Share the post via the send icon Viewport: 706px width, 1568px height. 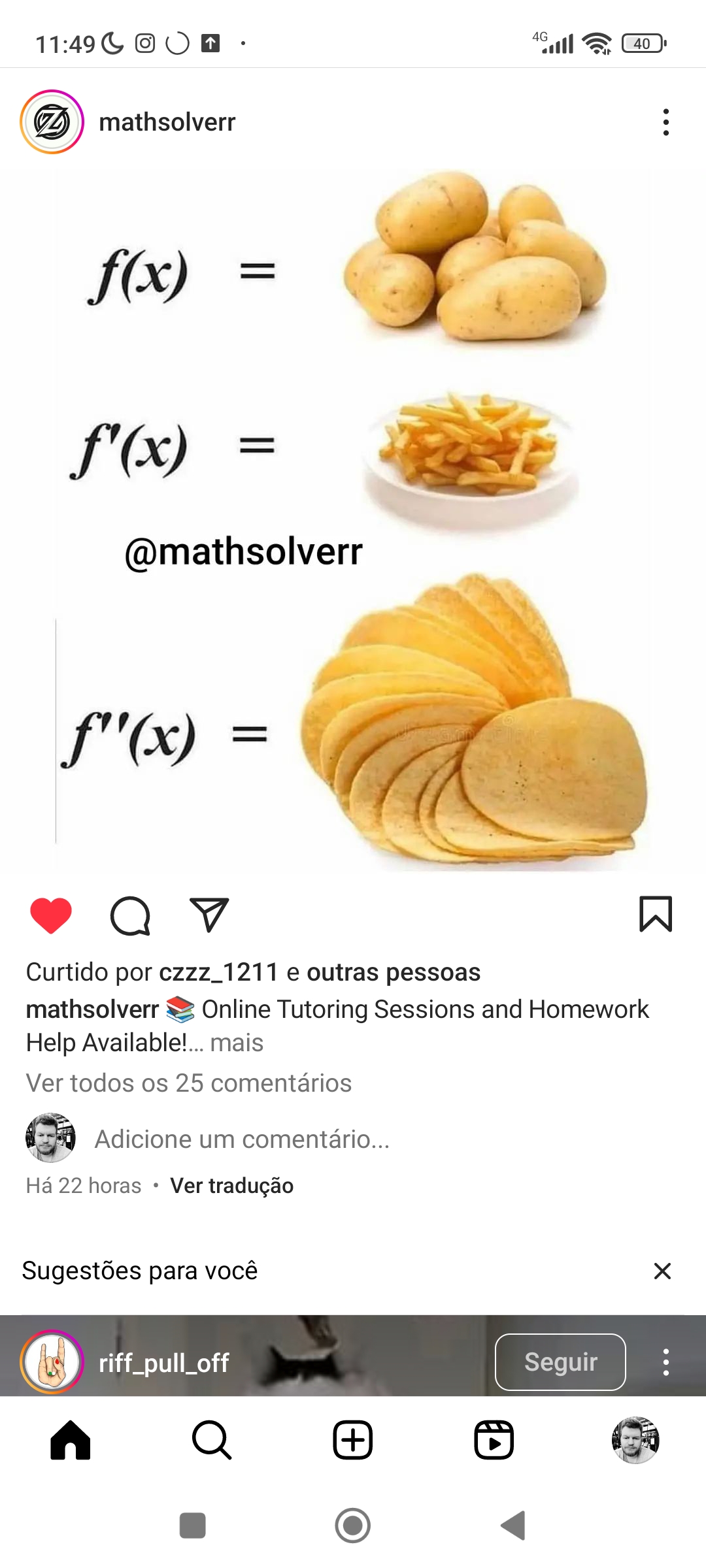(209, 915)
